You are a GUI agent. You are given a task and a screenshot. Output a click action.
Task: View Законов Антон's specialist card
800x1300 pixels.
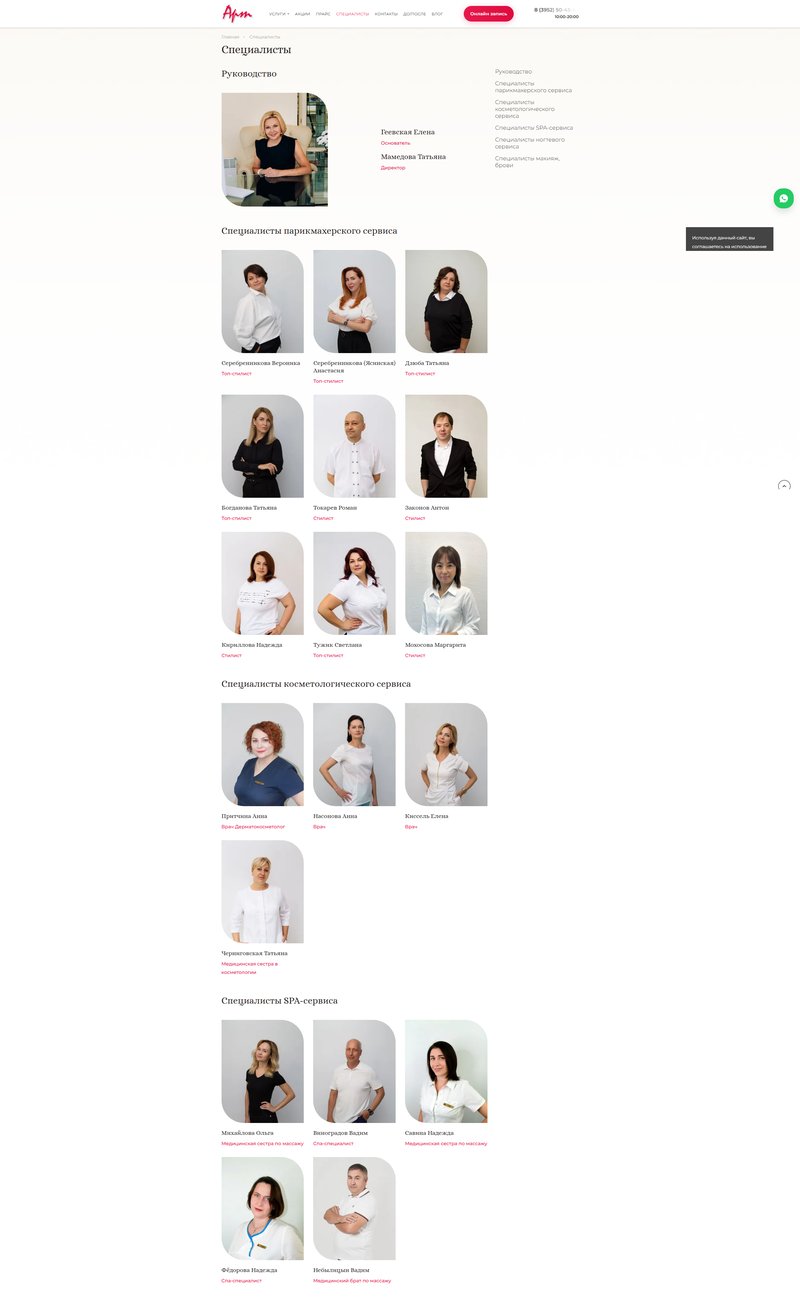click(446, 446)
